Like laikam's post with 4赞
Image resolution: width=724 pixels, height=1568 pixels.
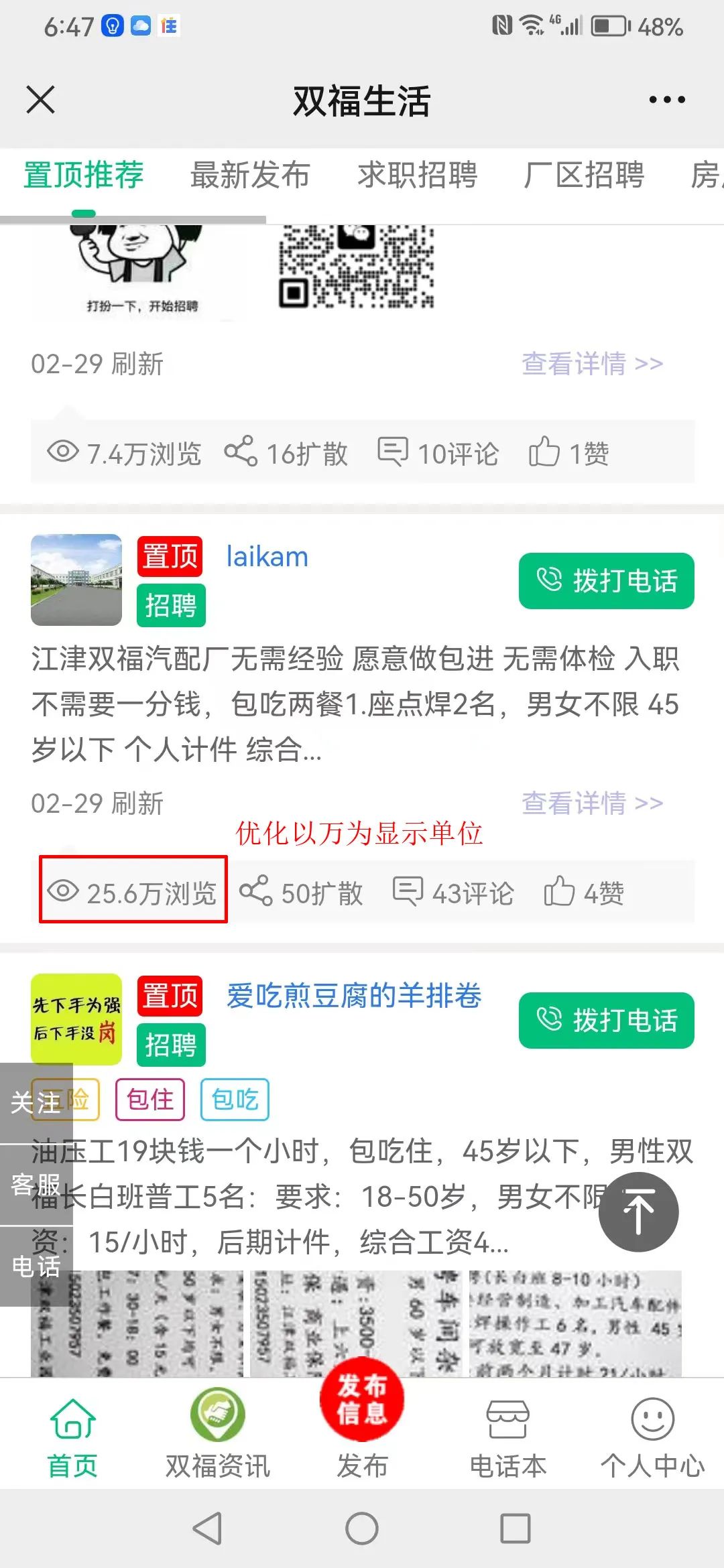pyautogui.click(x=584, y=893)
